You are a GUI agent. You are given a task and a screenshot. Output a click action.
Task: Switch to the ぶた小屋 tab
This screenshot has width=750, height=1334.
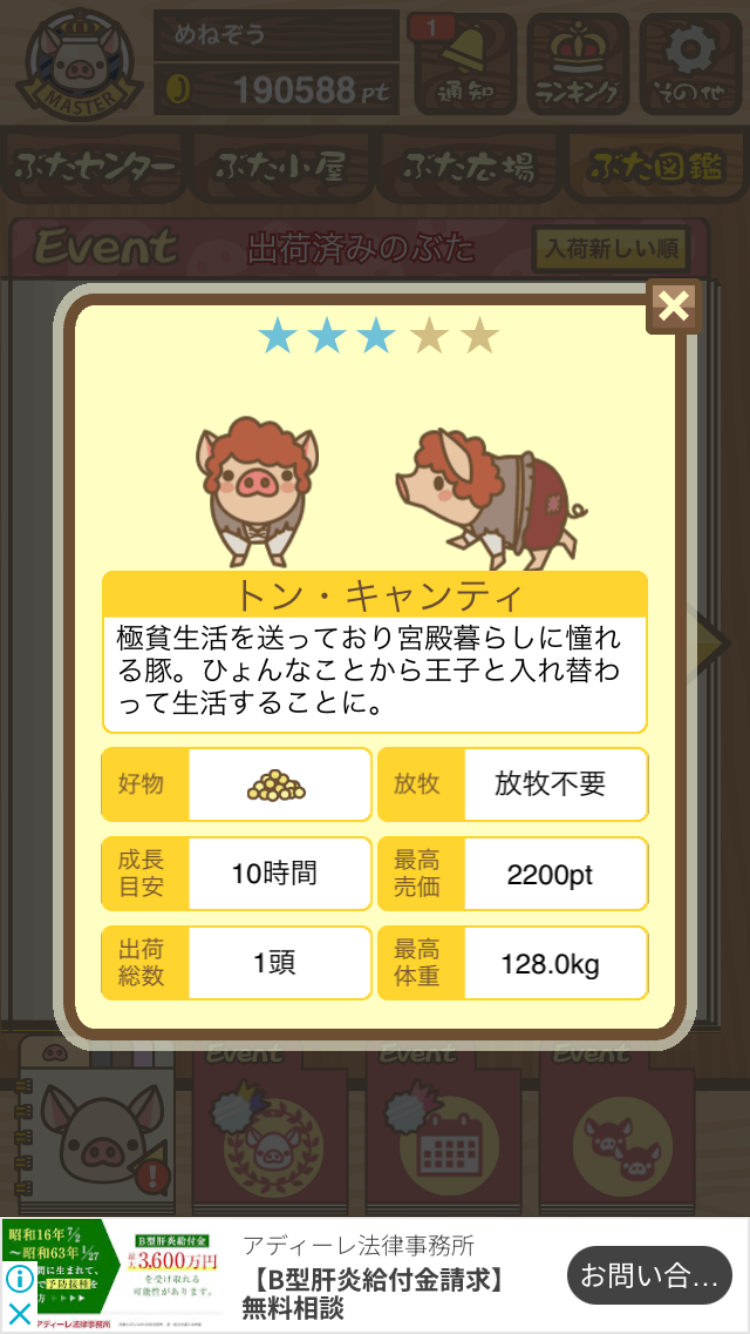coord(283,167)
